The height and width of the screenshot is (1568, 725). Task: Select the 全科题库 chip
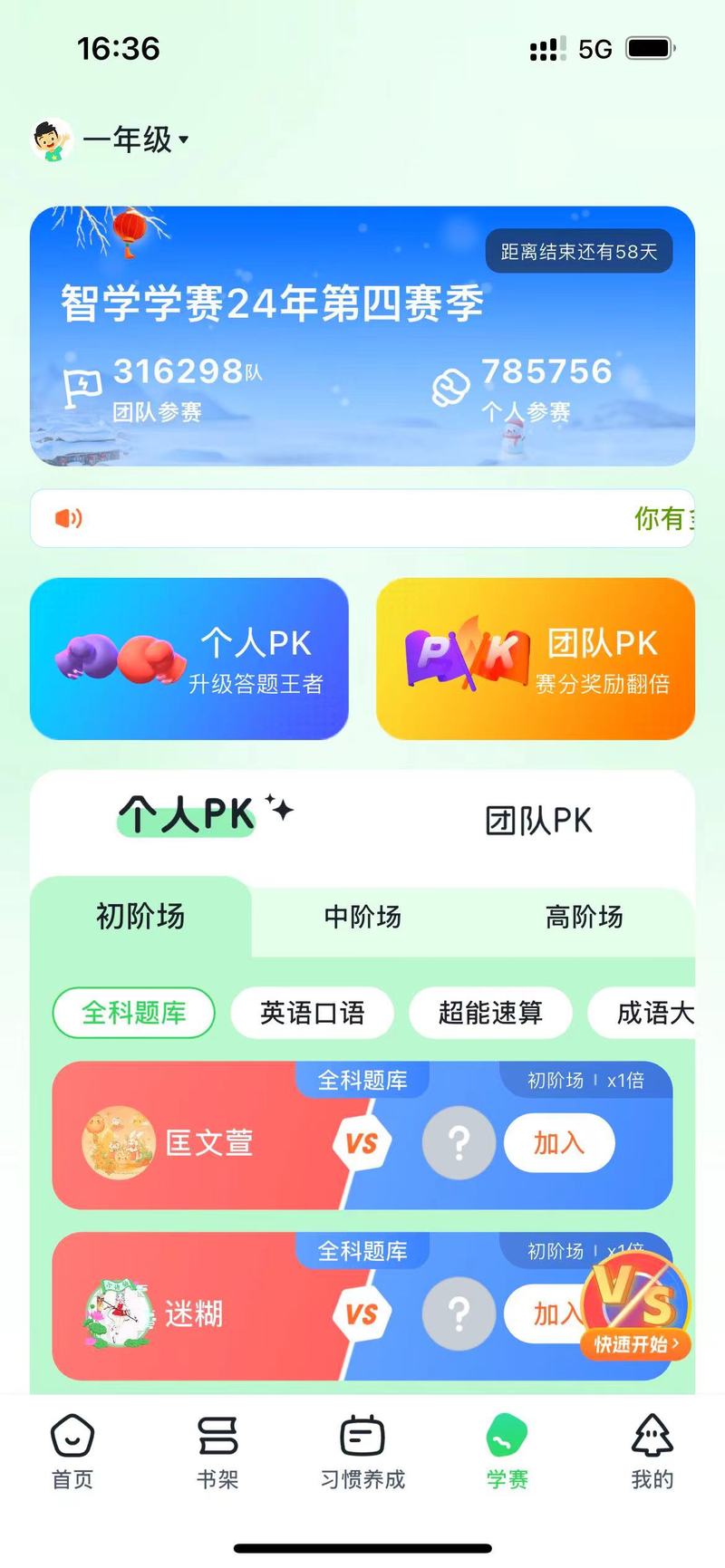point(134,1012)
